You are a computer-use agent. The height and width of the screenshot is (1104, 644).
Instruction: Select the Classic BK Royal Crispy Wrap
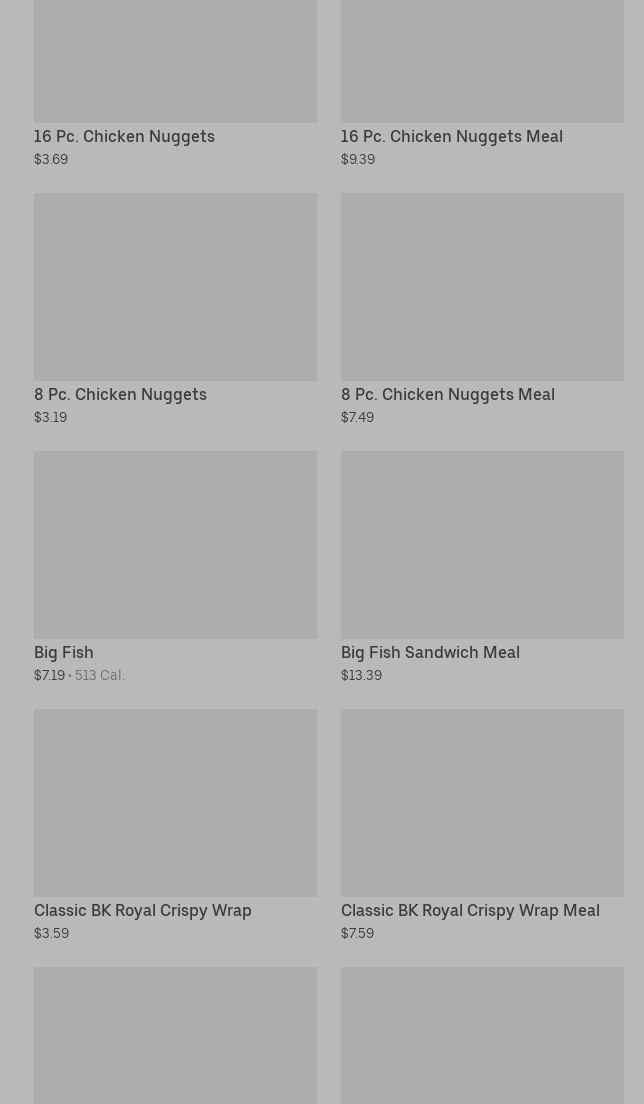175,825
